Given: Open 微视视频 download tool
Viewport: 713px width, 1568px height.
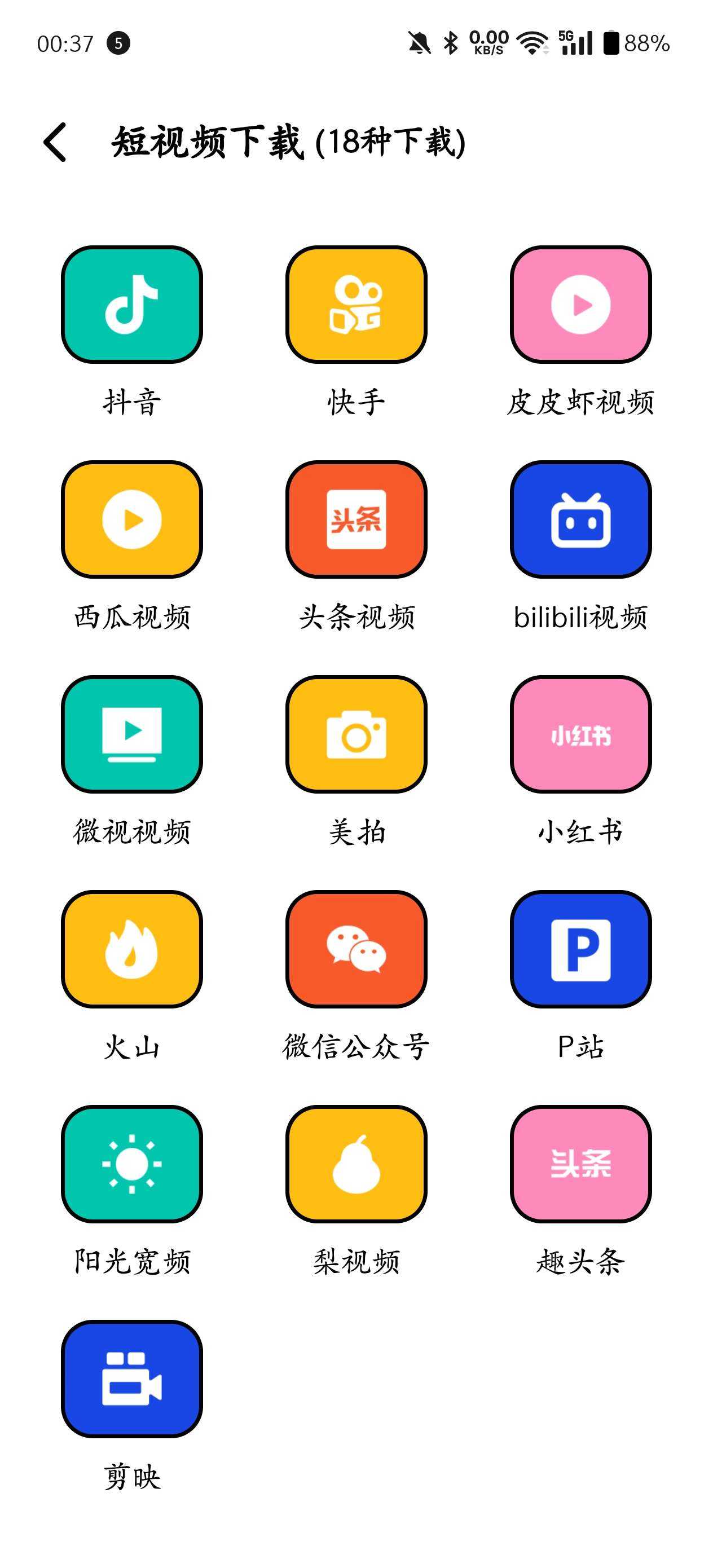Looking at the screenshot, I should click(131, 734).
